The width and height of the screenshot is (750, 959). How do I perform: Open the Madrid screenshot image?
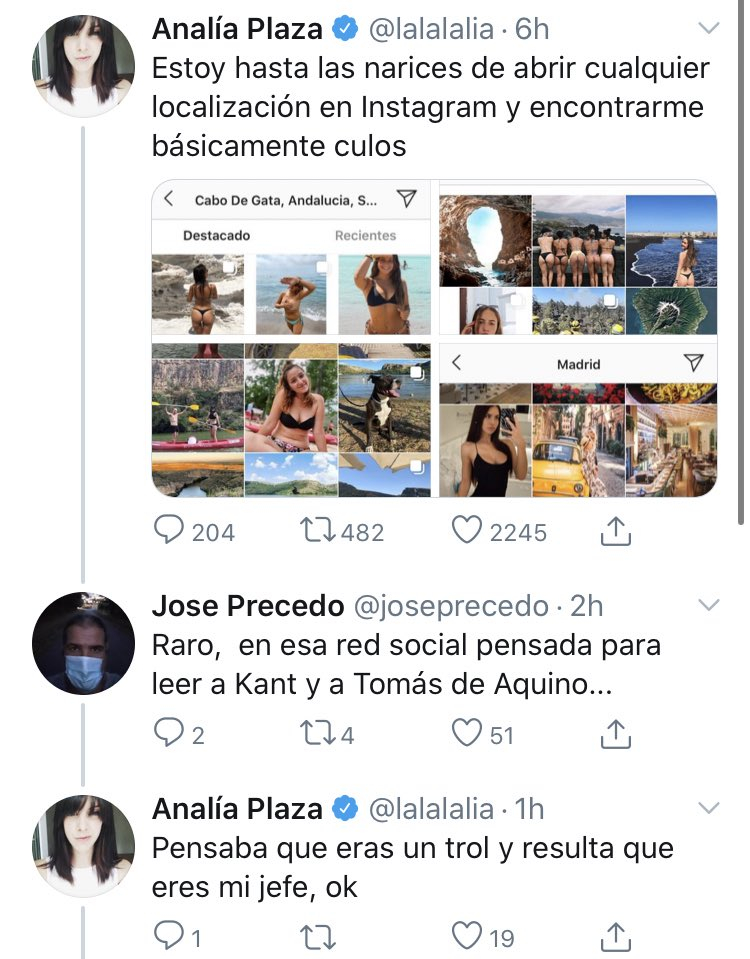point(578,419)
